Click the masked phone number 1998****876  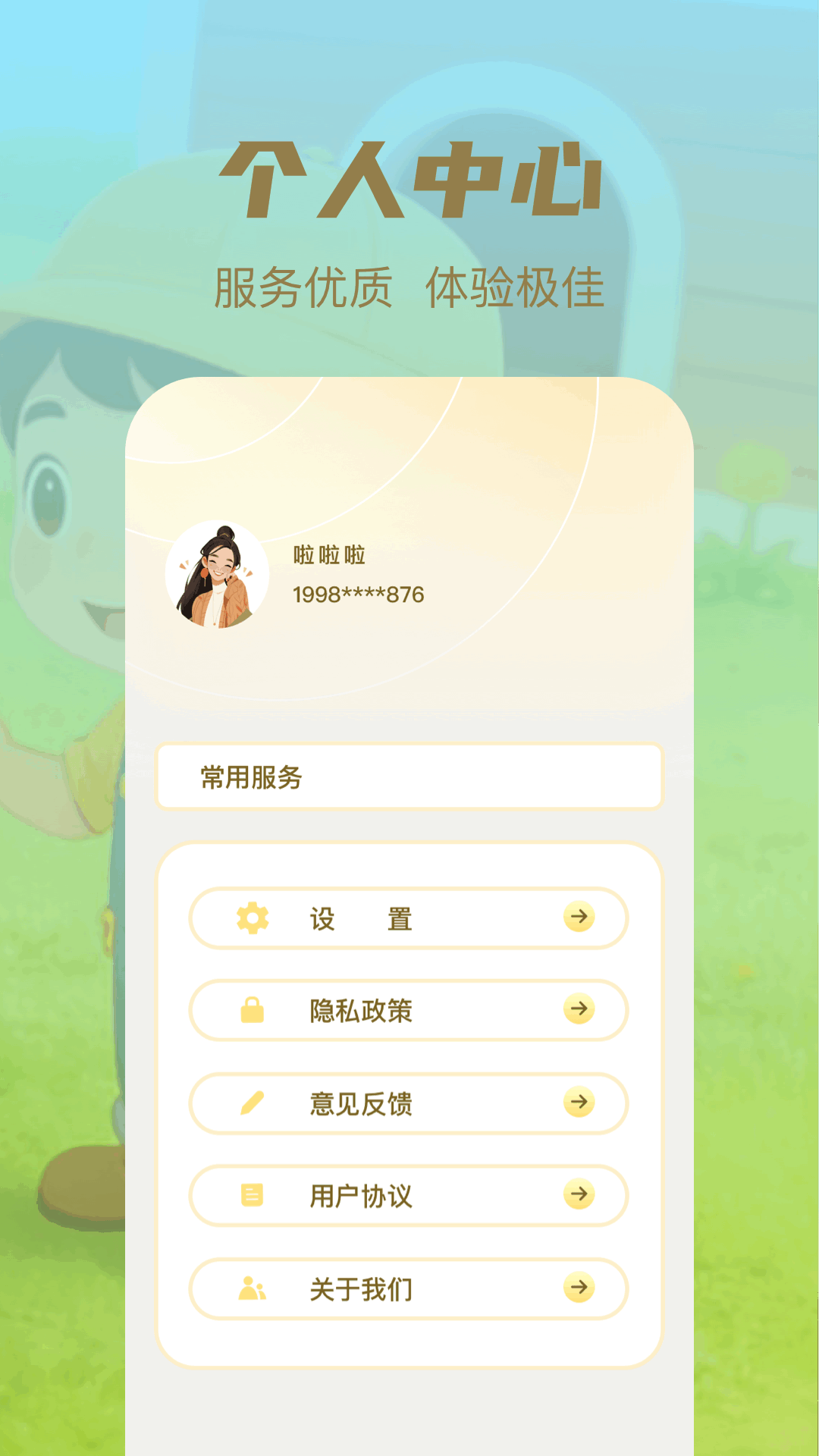(x=358, y=595)
